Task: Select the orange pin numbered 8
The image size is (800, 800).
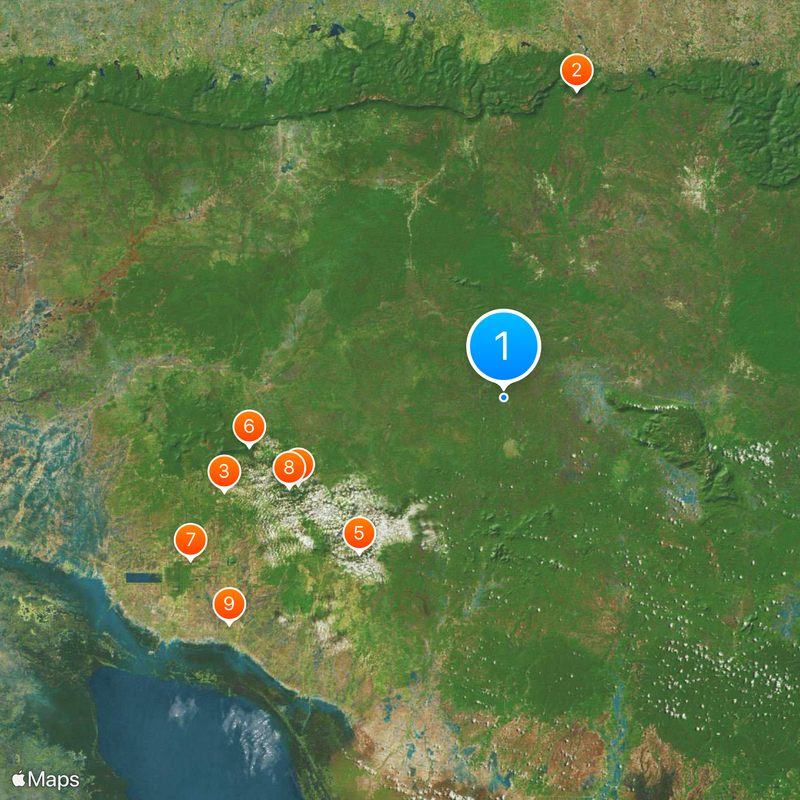Action: point(288,466)
